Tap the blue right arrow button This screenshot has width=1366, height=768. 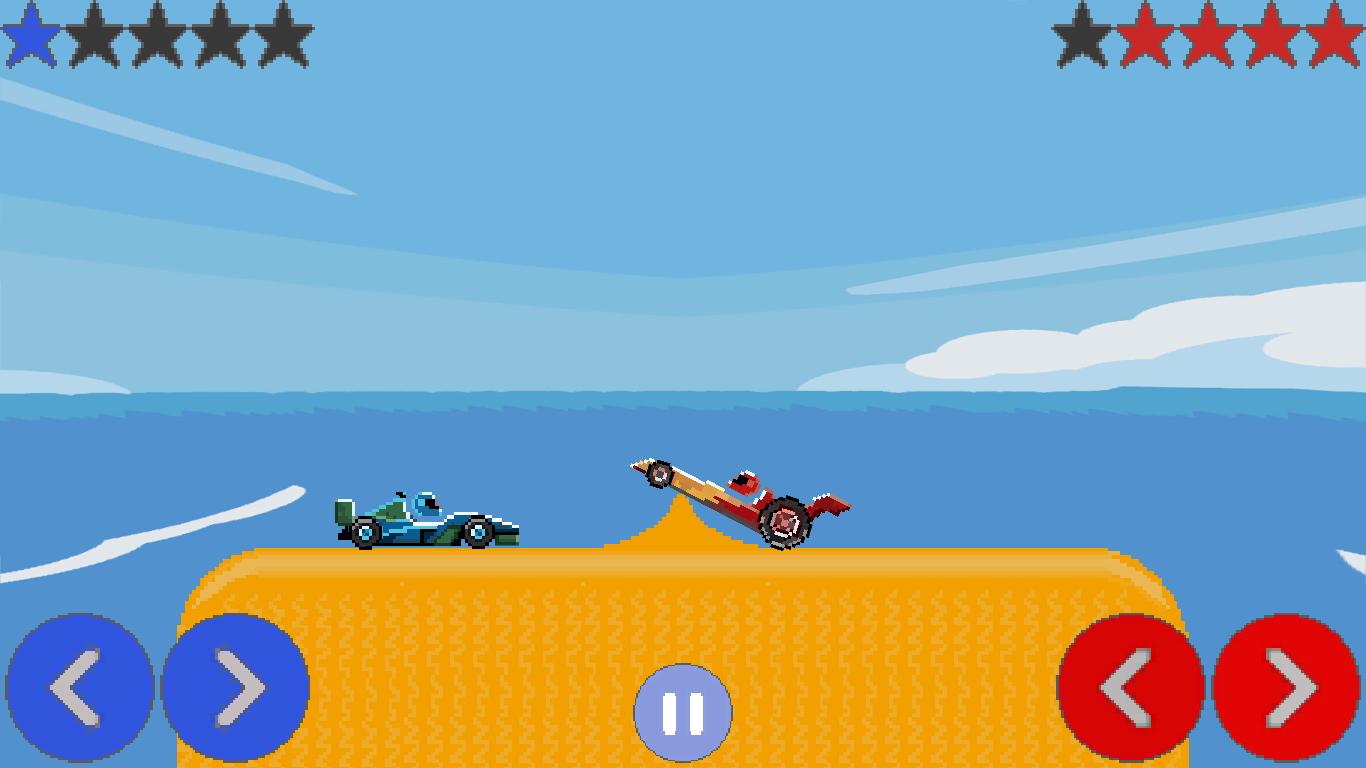(x=236, y=688)
